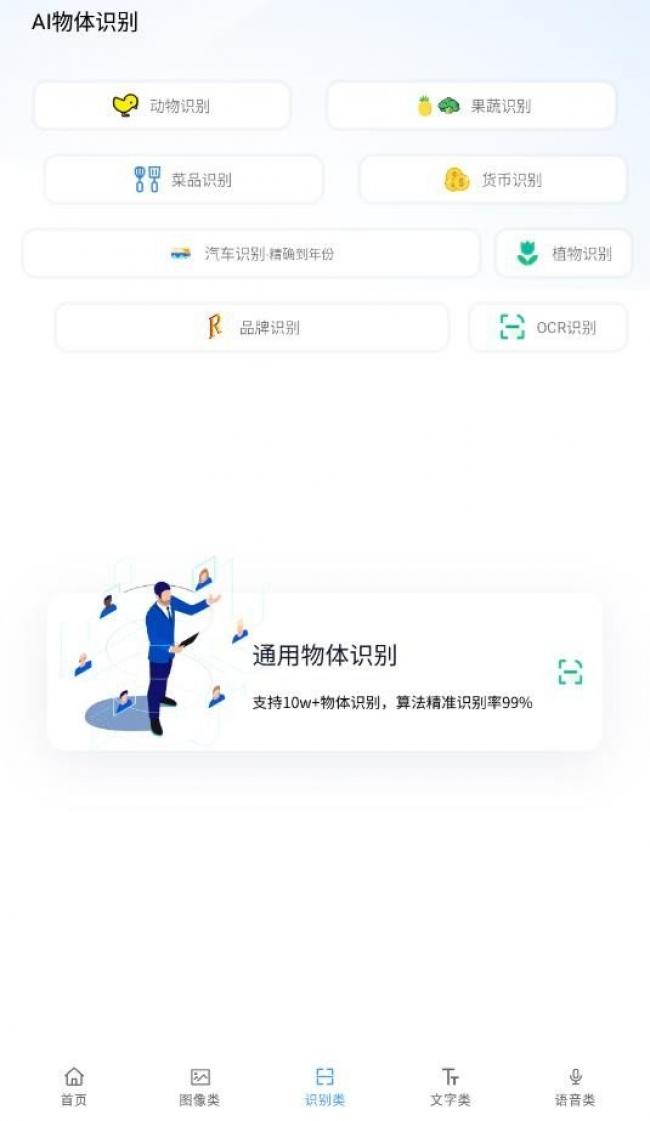
Task: Open the 语音类 tab
Action: point(575,1086)
